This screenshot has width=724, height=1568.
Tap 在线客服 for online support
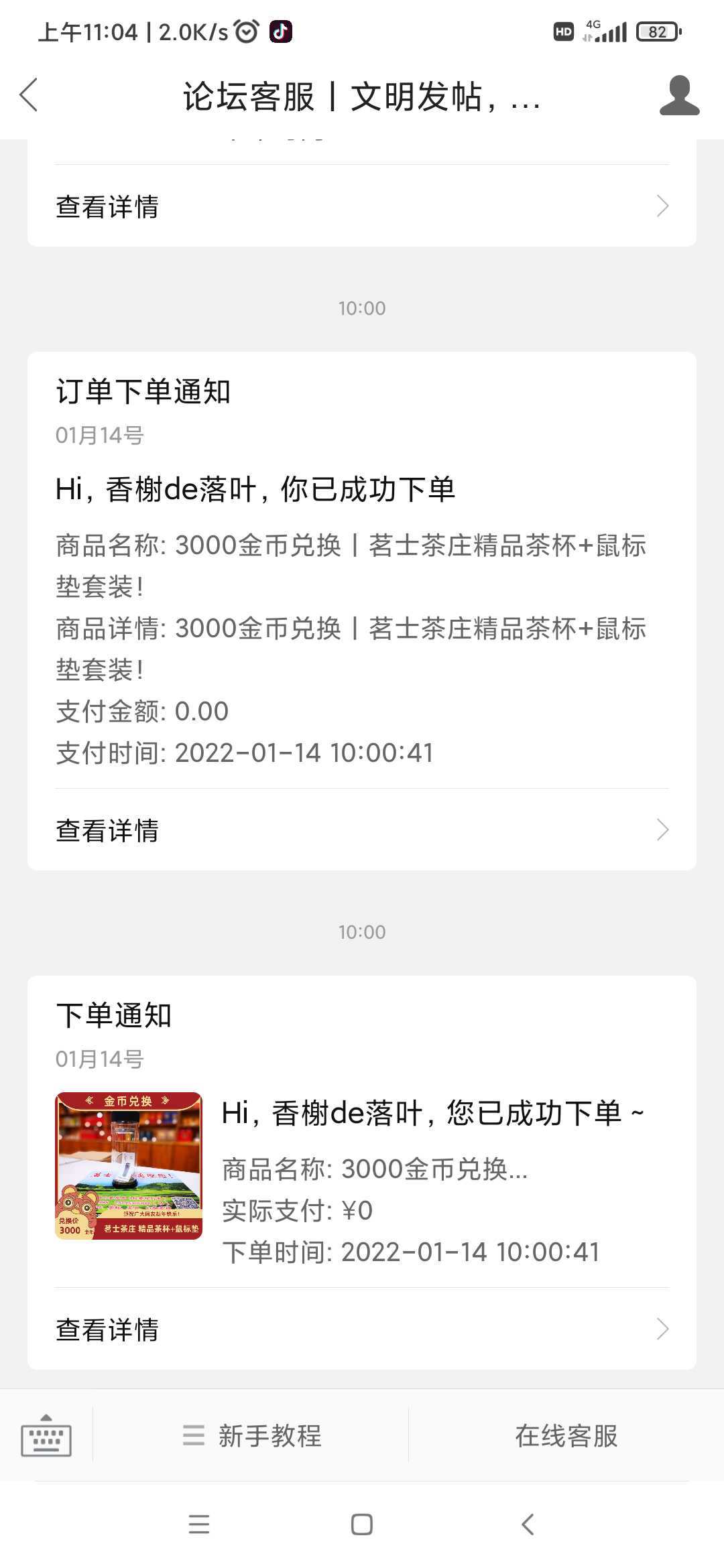click(566, 1435)
